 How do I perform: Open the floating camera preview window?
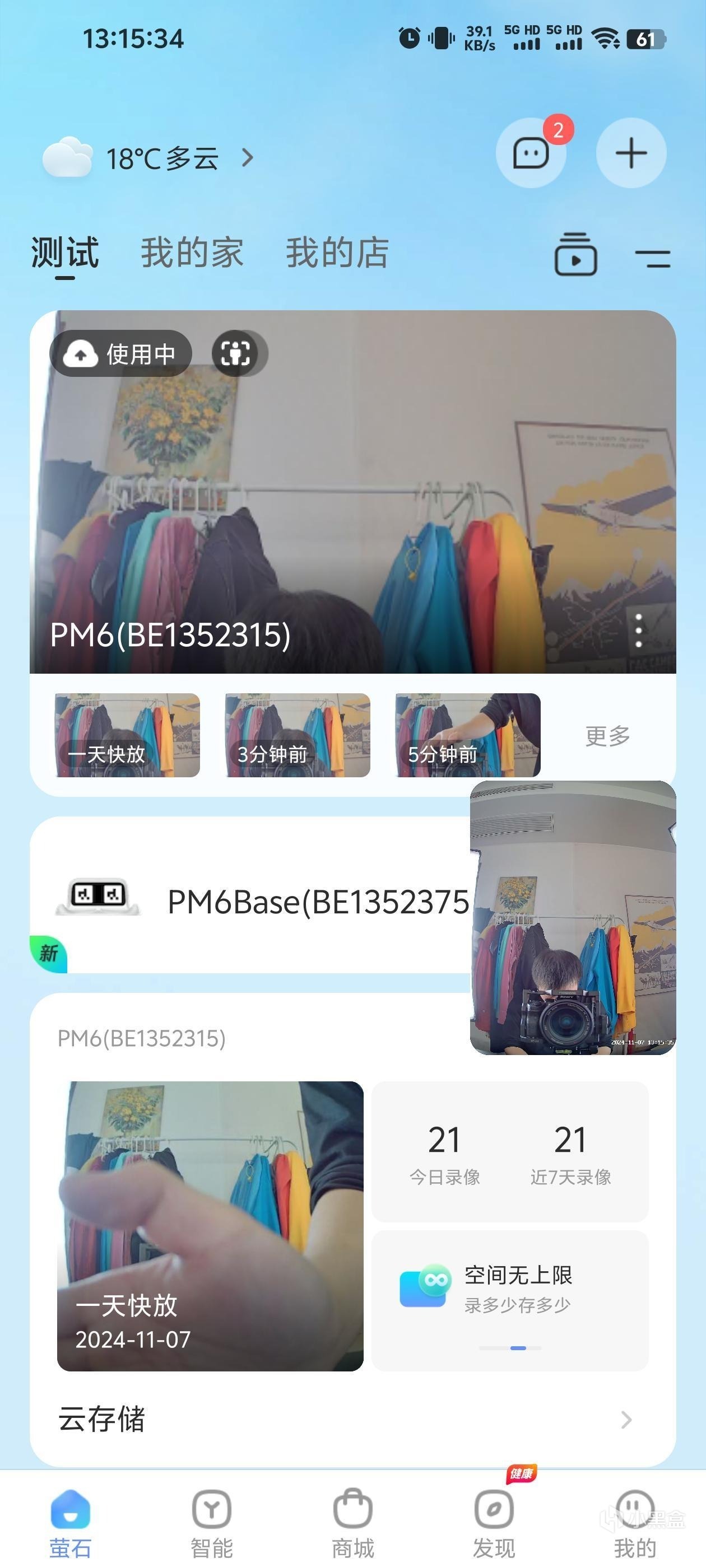tap(573, 917)
